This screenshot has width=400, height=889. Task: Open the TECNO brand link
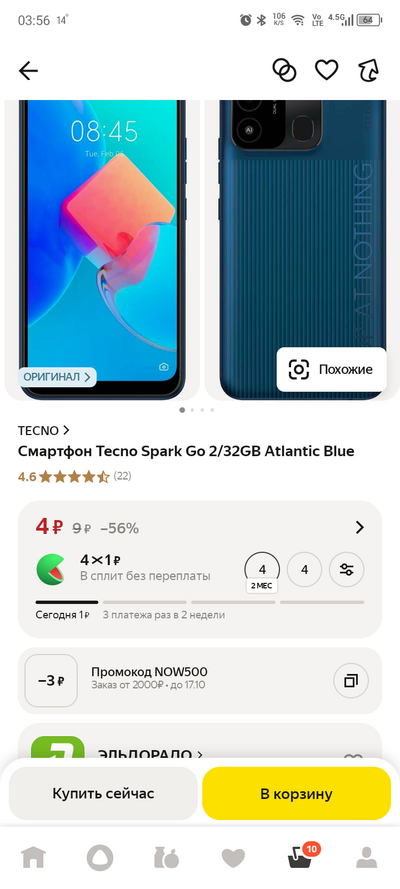coord(44,430)
